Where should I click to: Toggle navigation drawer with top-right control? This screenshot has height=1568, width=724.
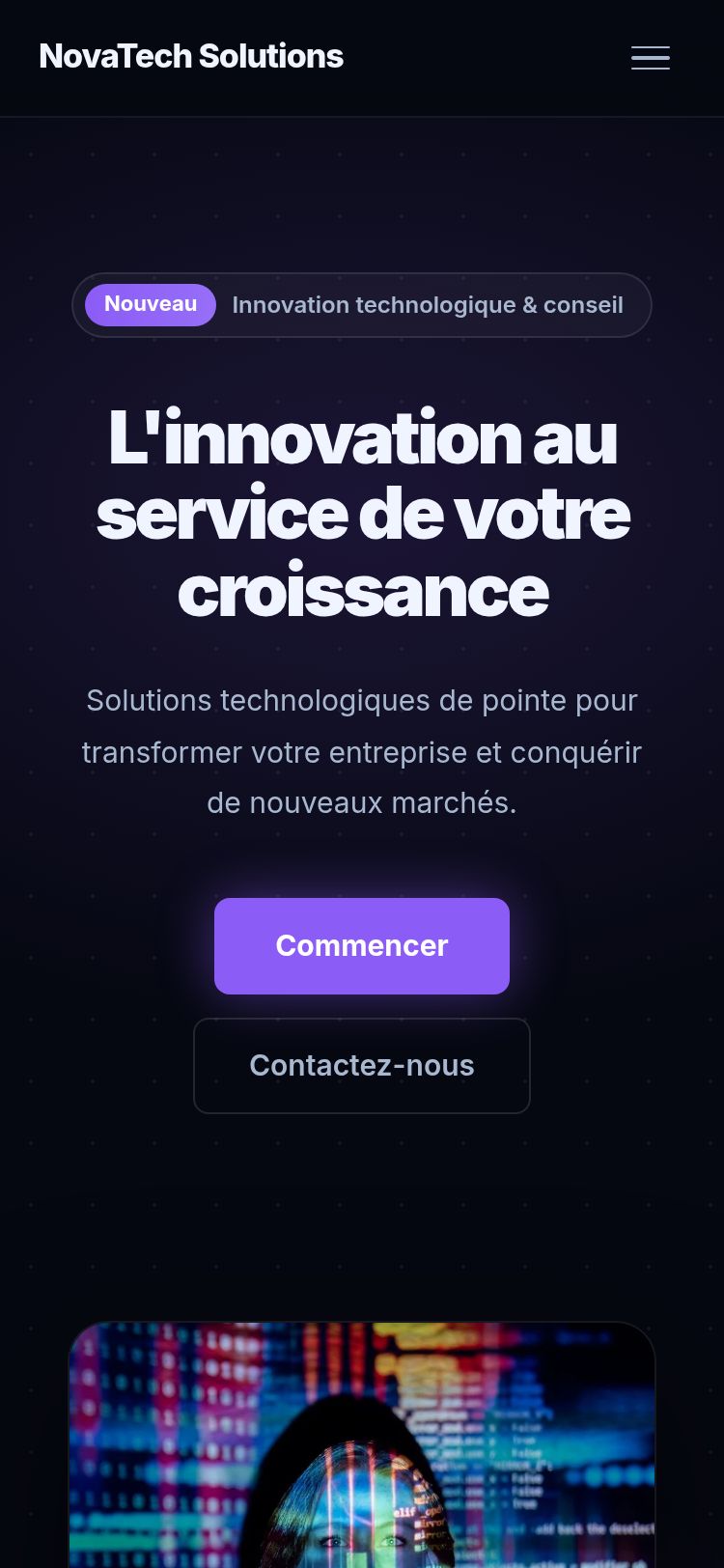[651, 58]
